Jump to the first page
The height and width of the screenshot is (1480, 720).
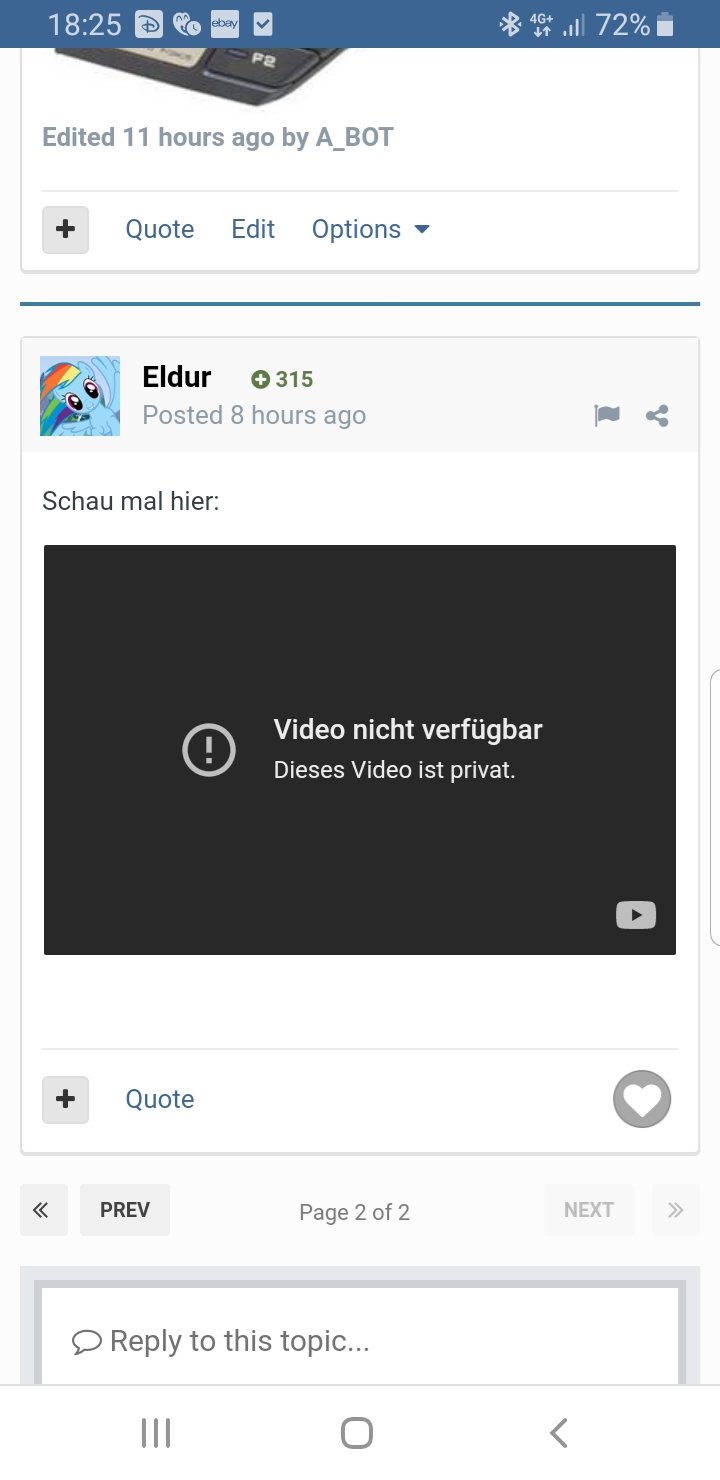pyautogui.click(x=42, y=1210)
